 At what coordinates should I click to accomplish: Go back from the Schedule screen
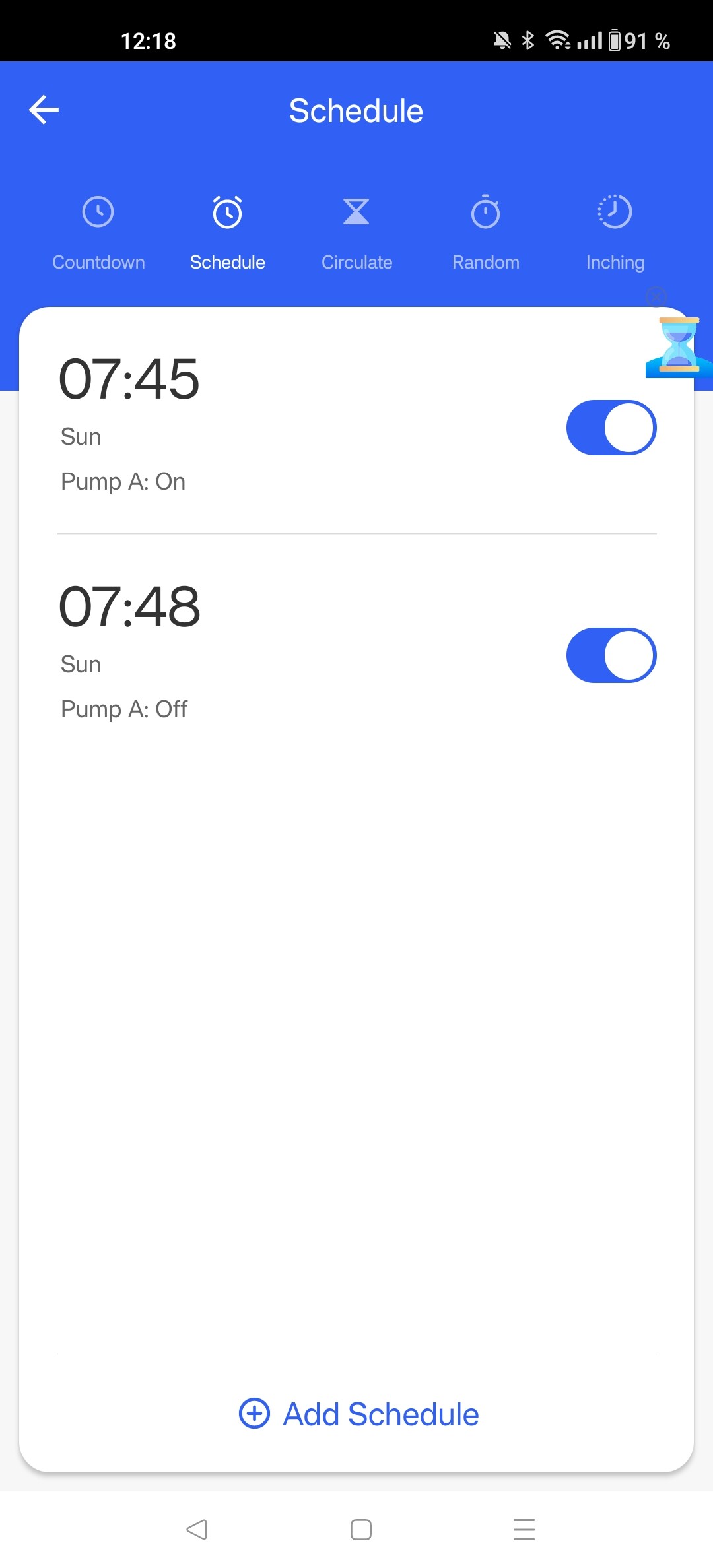click(x=44, y=110)
